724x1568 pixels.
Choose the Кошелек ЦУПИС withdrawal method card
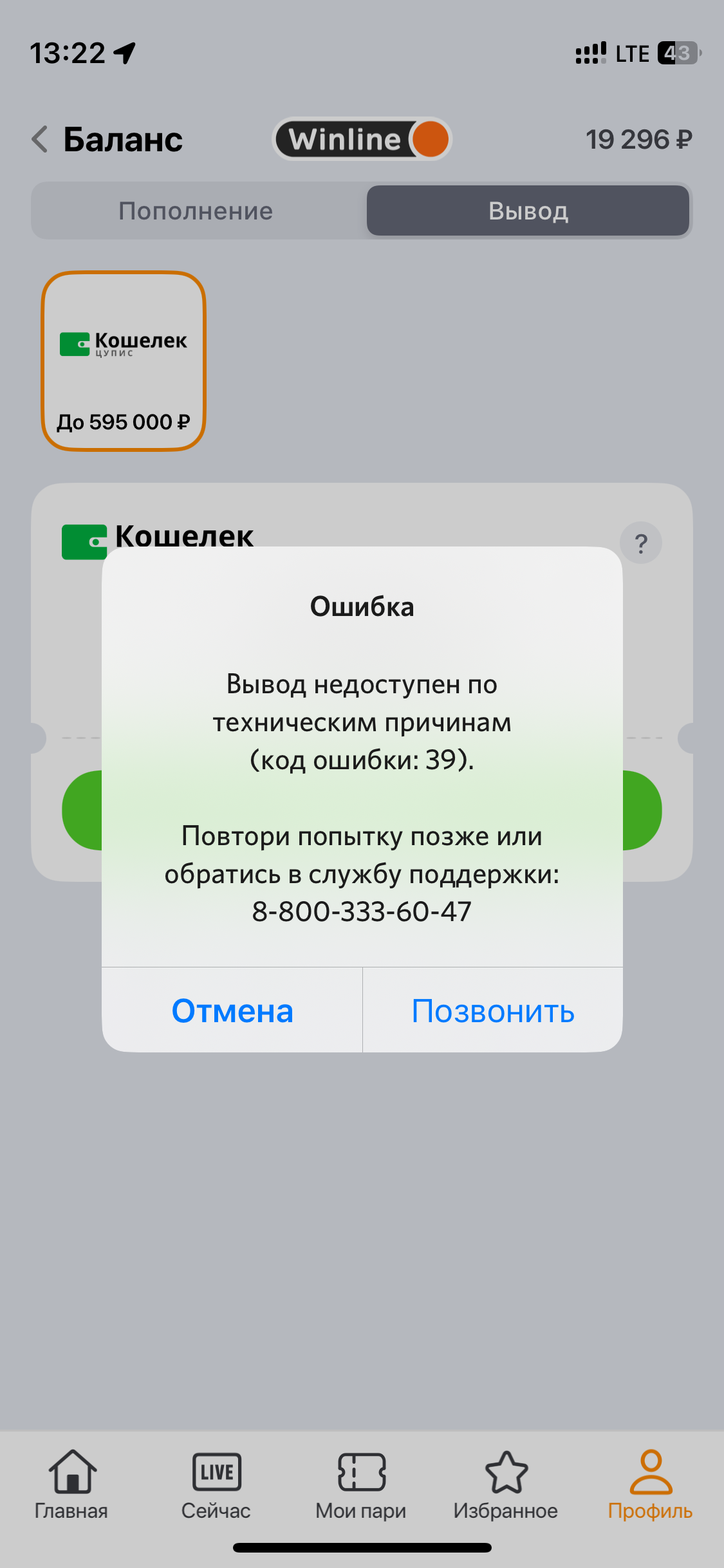tap(124, 361)
